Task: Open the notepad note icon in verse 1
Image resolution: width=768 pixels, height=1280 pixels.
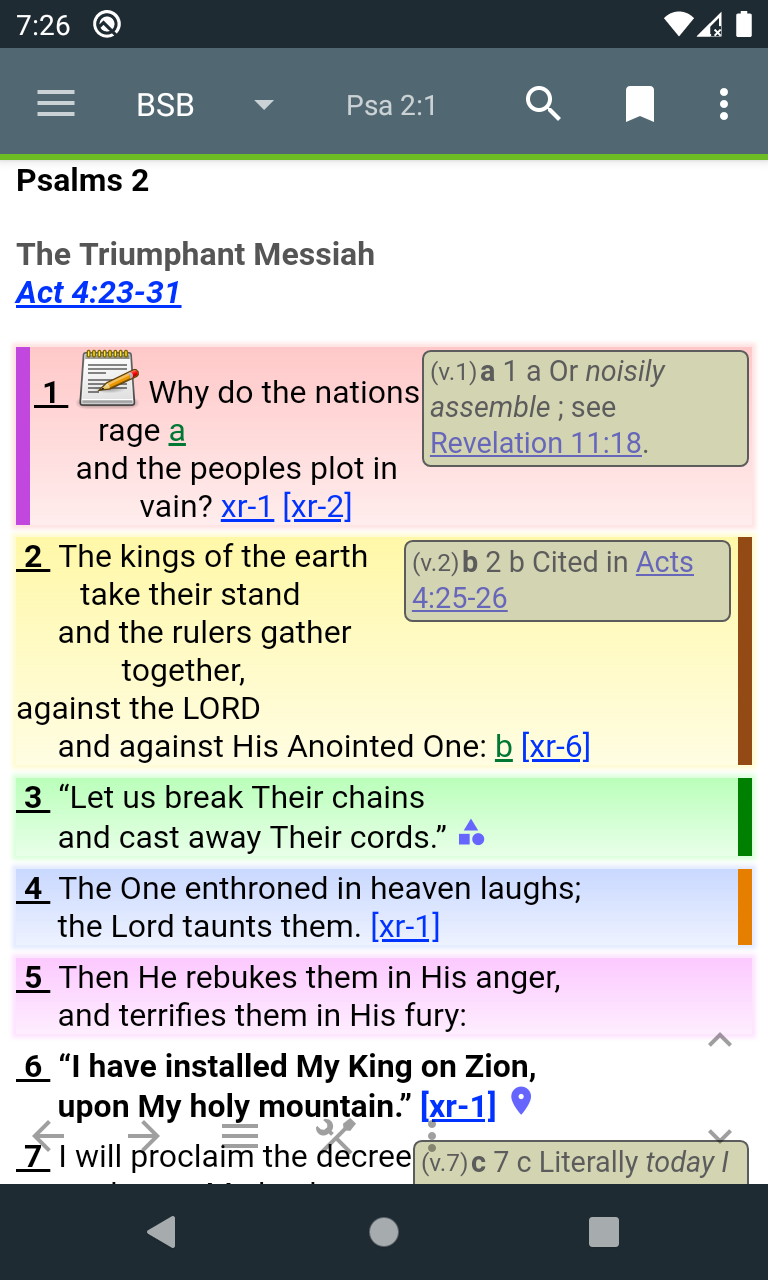Action: point(108,379)
